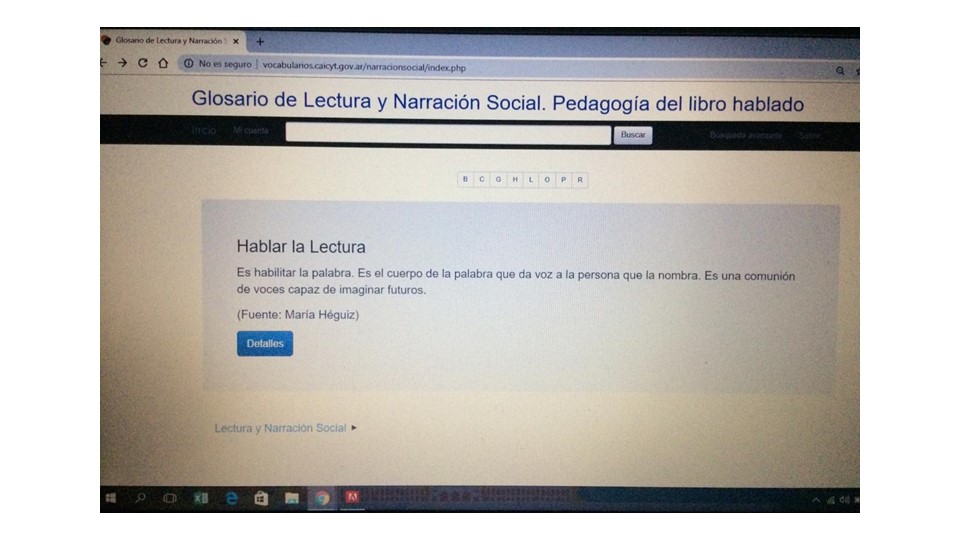
Task: Open a new browser tab
Action: click(x=260, y=41)
